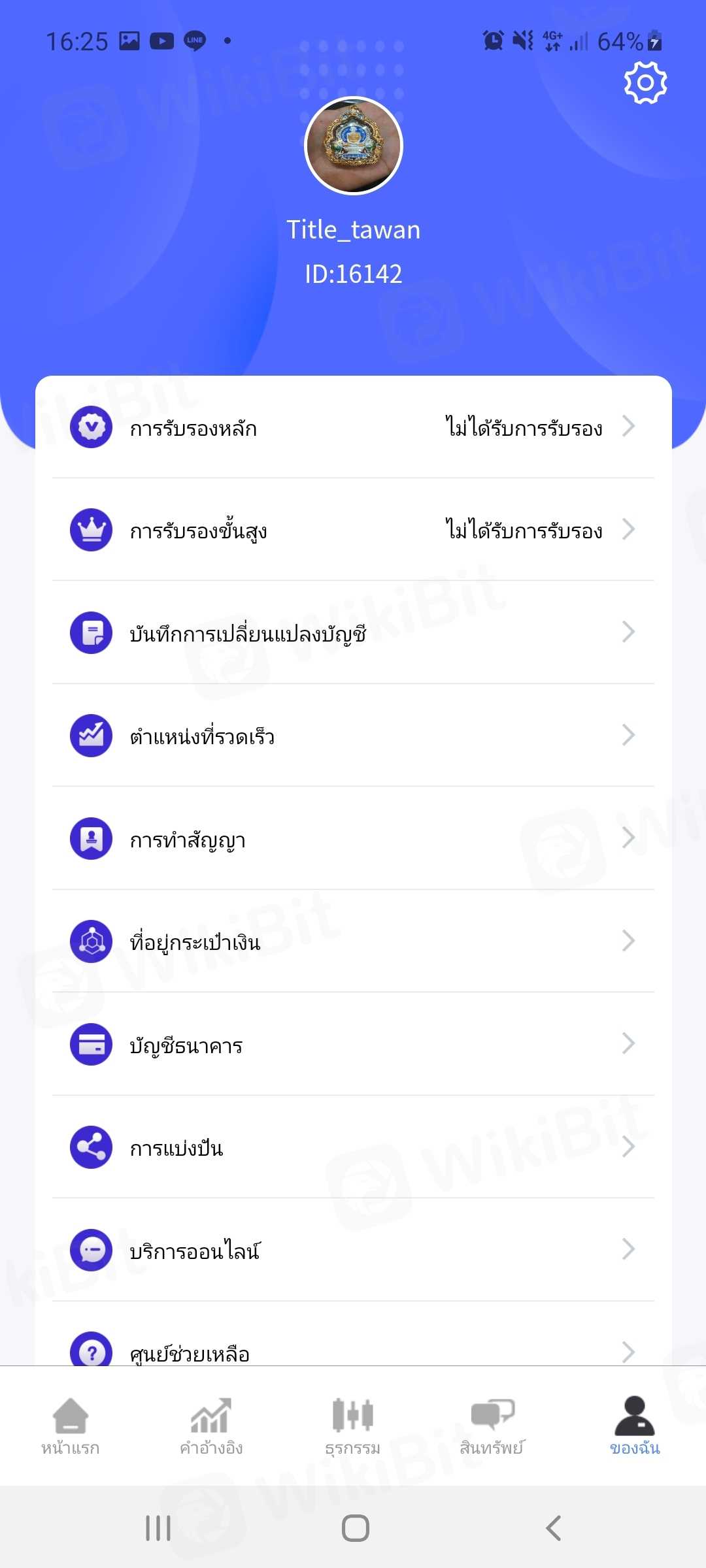Go back with system back button
This screenshot has width=706, height=1568.
coord(553,1527)
